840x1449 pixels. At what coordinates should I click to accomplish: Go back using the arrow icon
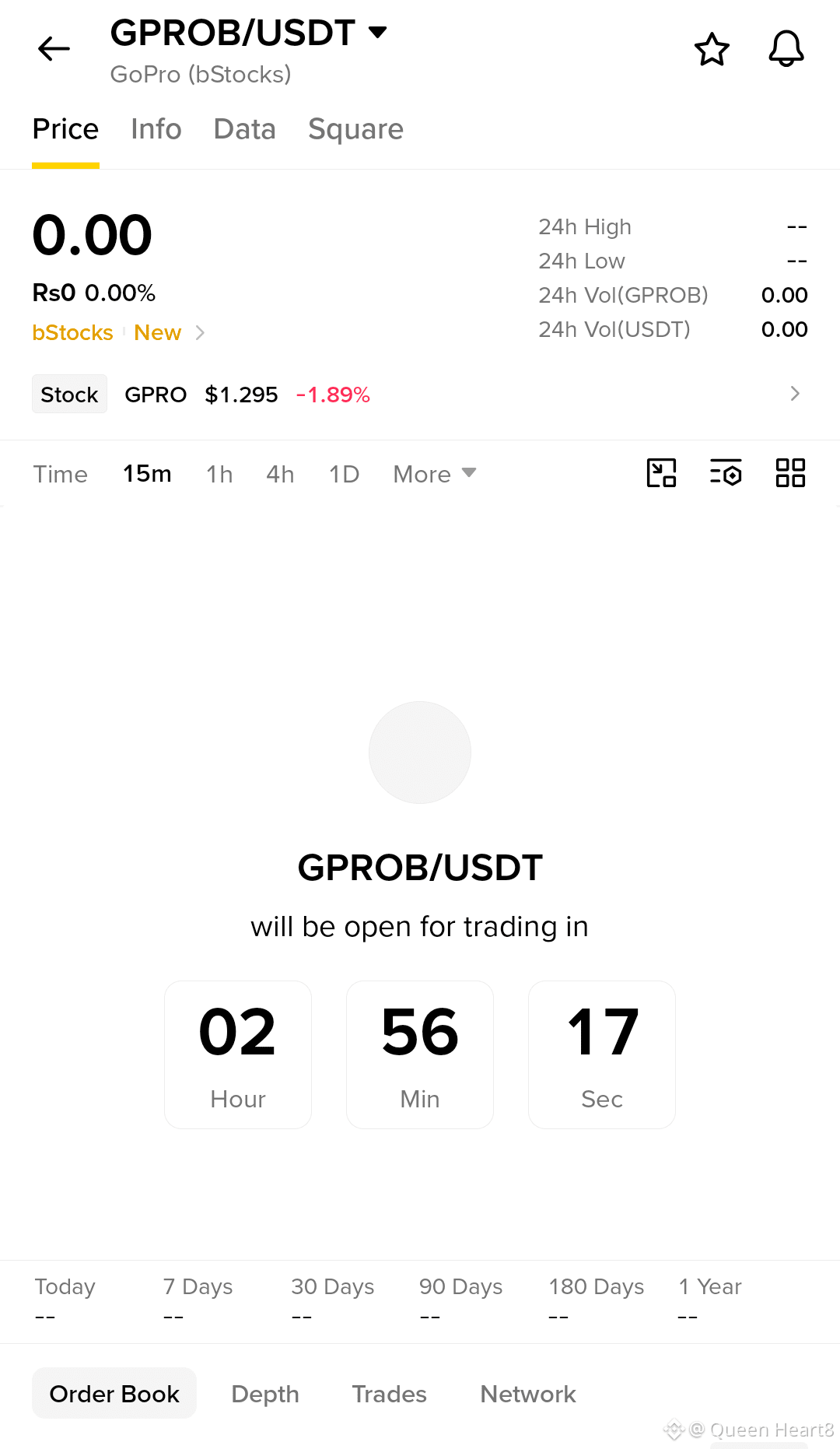point(54,49)
